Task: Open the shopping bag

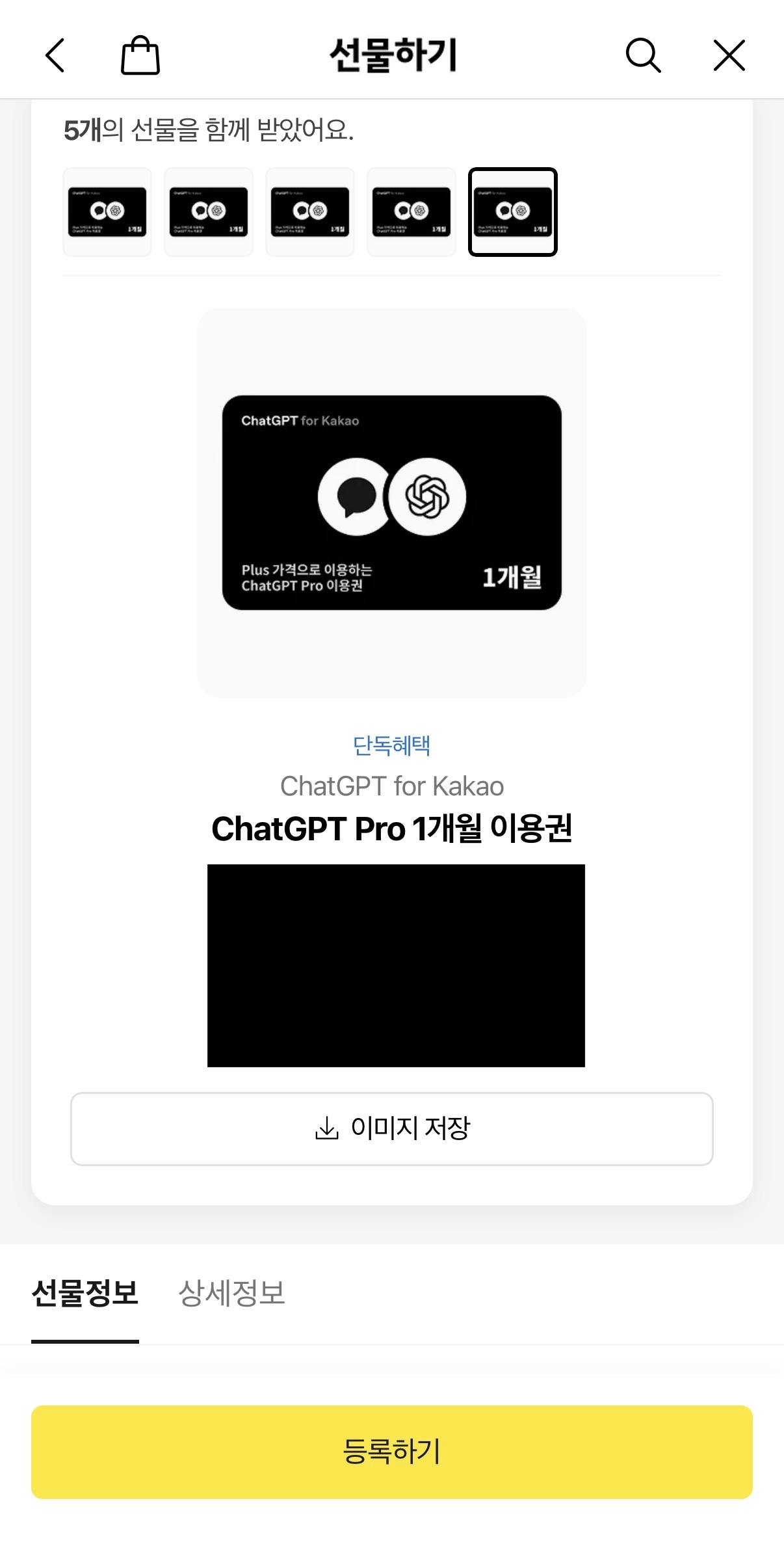Action: 140,55
